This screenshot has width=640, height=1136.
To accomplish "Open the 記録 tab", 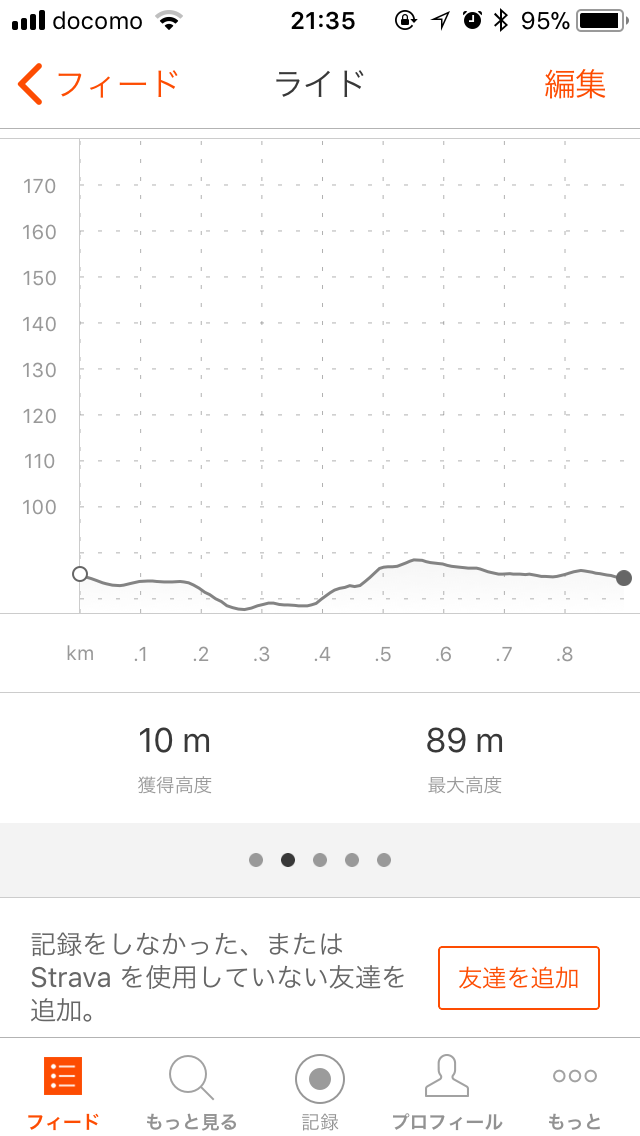I will [320, 1092].
